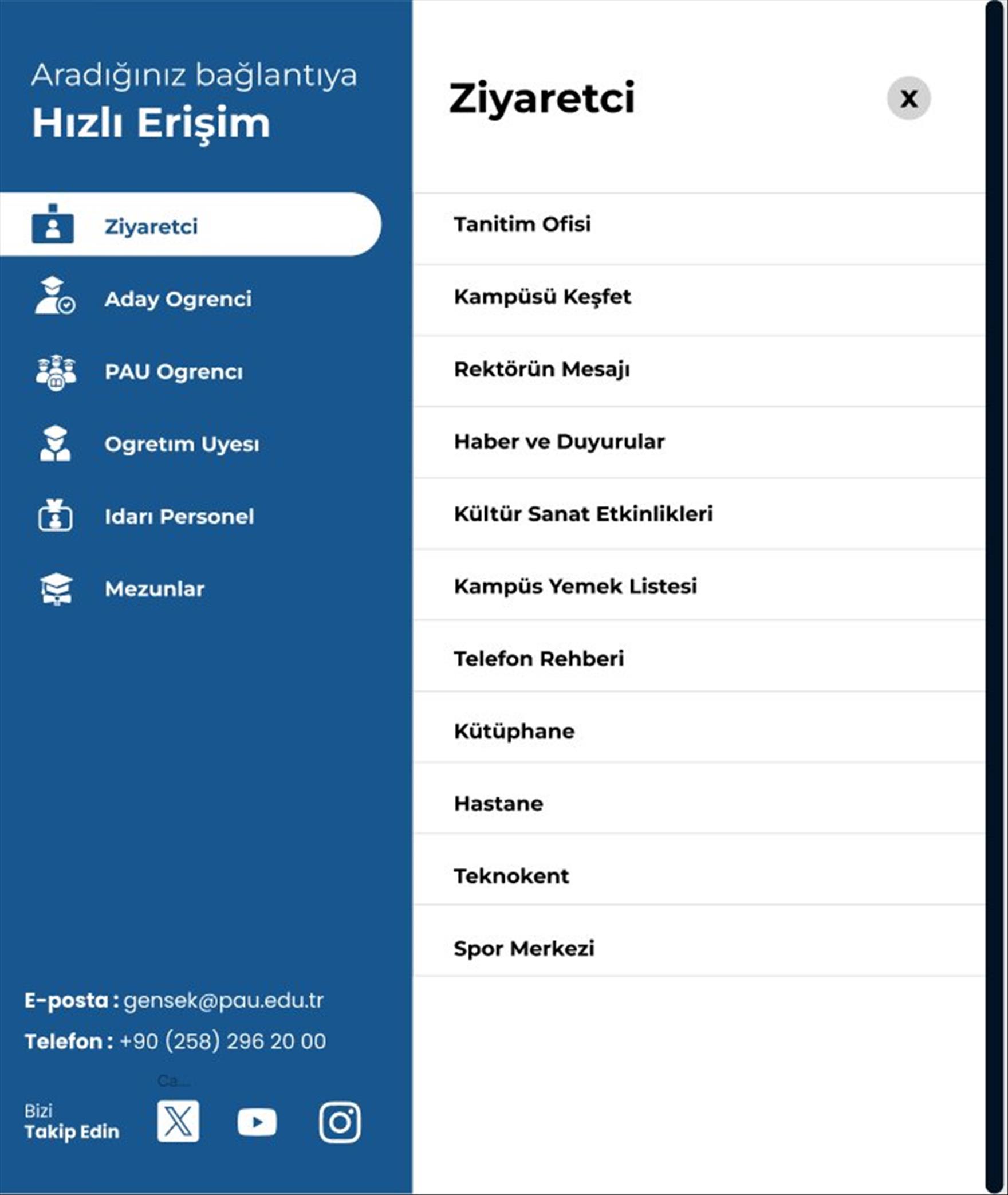The height and width of the screenshot is (1195, 1008).
Task: Open Spor Merkezi page
Action: (x=523, y=949)
